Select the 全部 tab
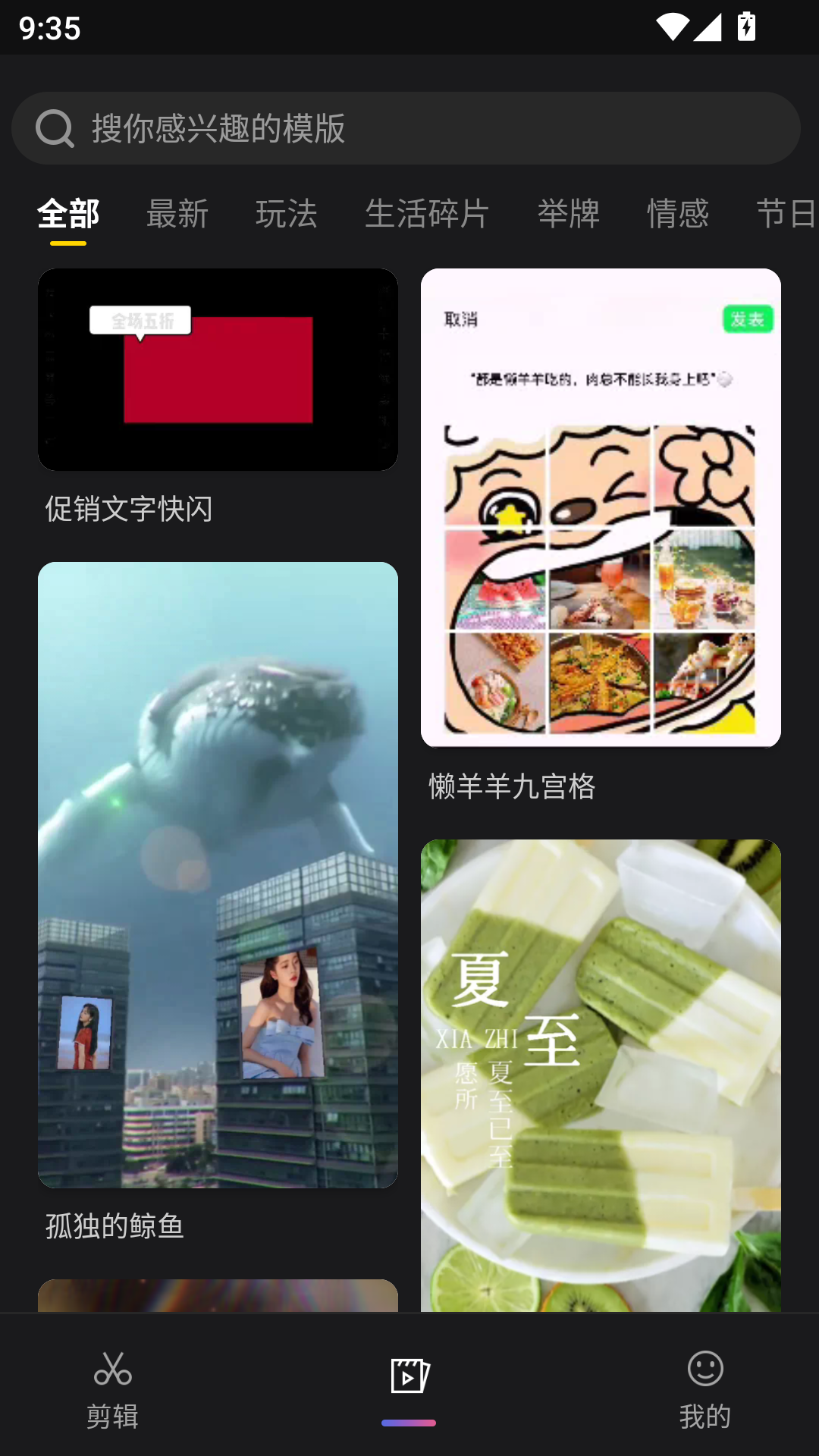 (x=68, y=214)
